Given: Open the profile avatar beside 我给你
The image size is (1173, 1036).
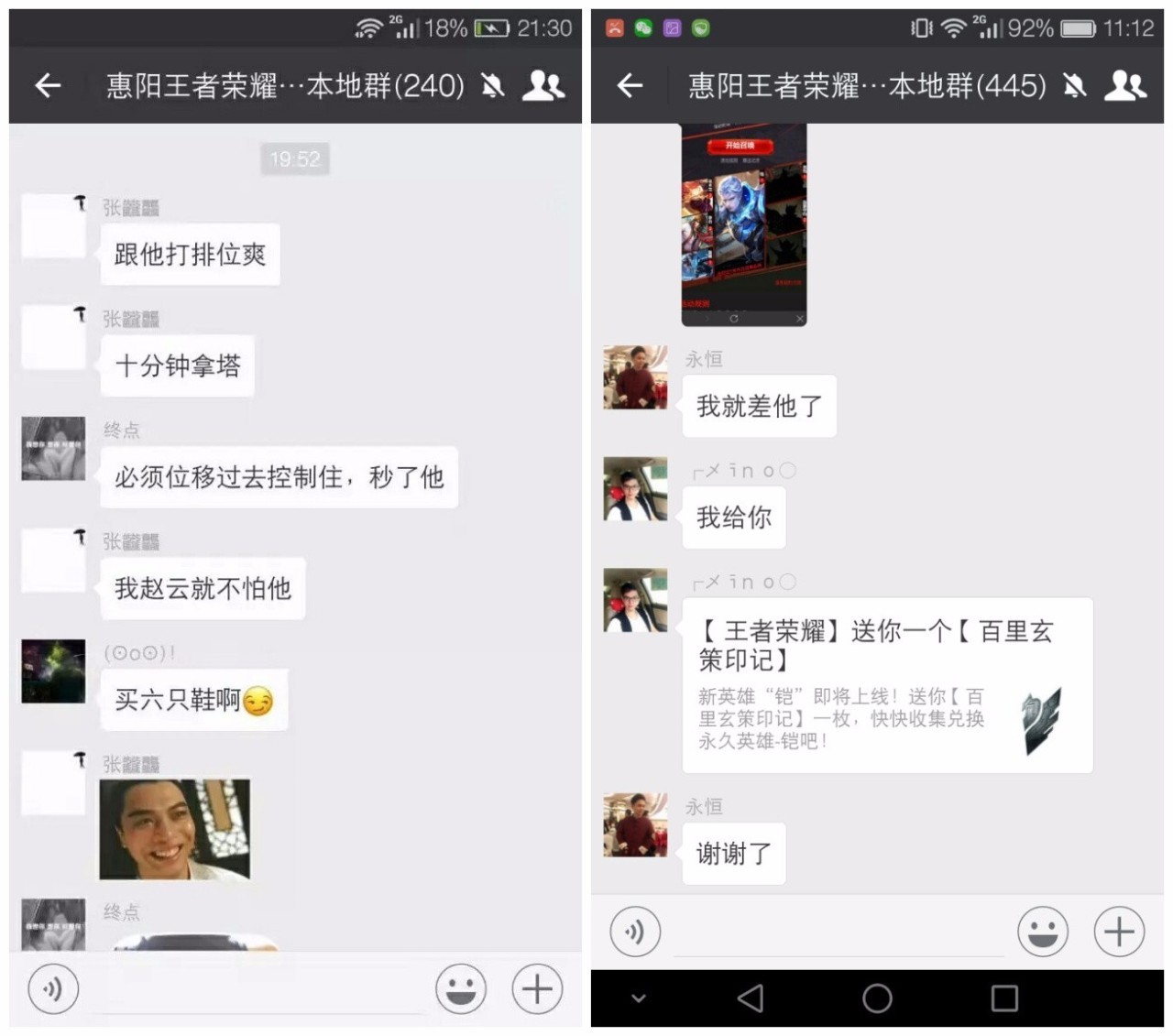Looking at the screenshot, I should tap(635, 489).
